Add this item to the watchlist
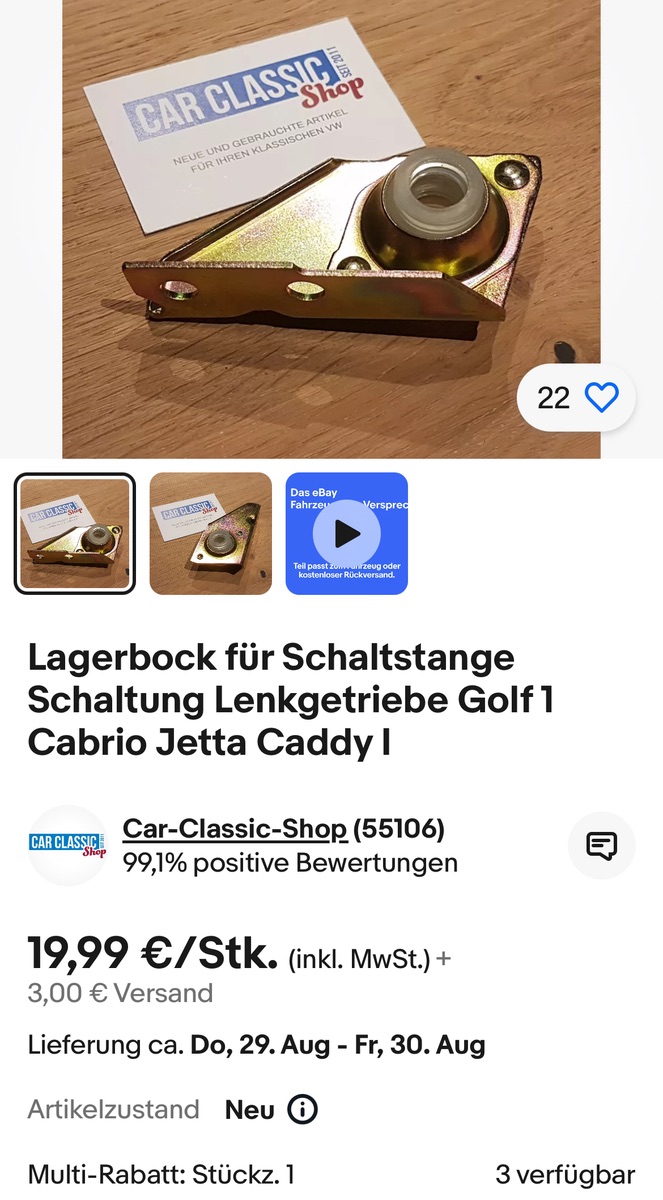Screen dimensions: 663x1200 [x=601, y=398]
